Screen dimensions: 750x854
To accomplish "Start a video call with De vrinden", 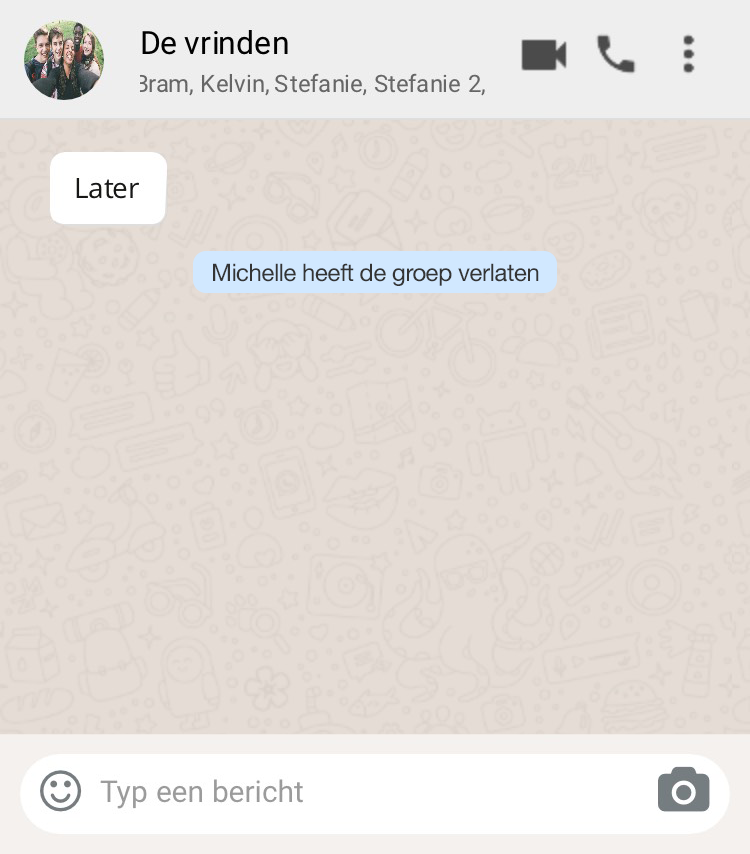I will coord(544,55).
